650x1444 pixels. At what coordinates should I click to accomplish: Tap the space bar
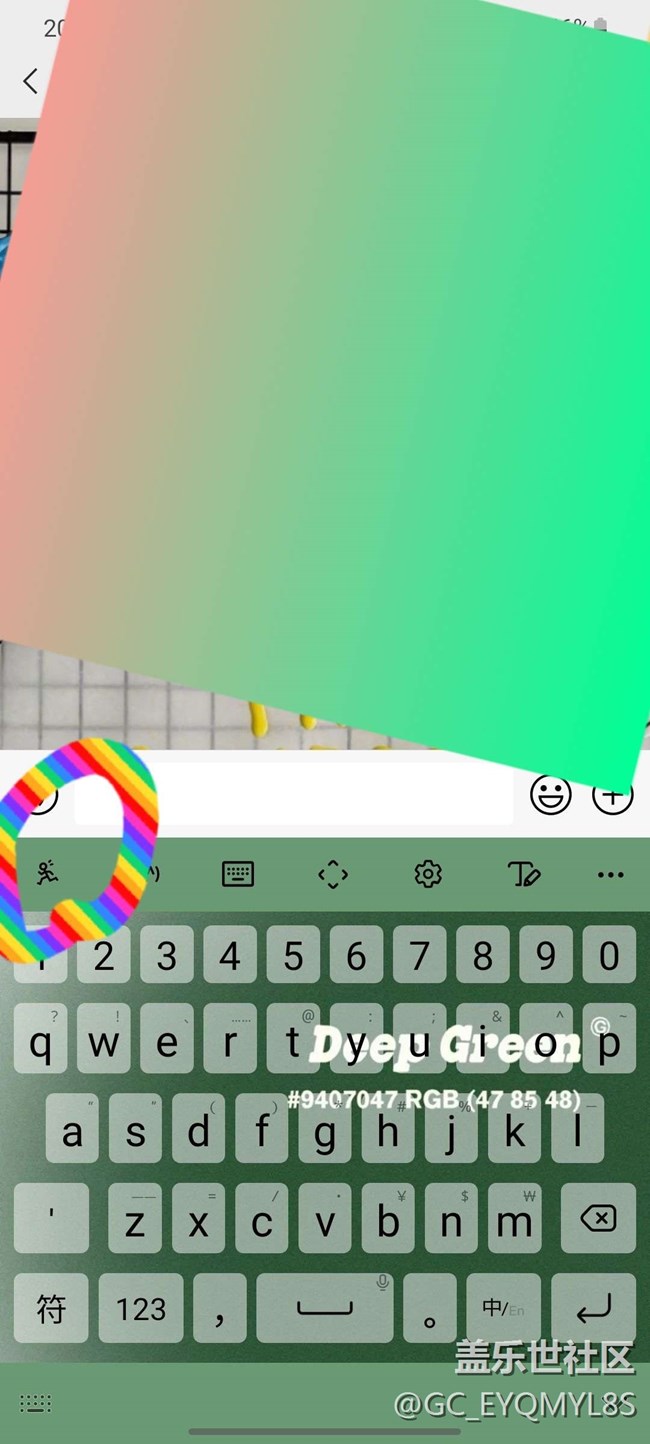[324, 1308]
